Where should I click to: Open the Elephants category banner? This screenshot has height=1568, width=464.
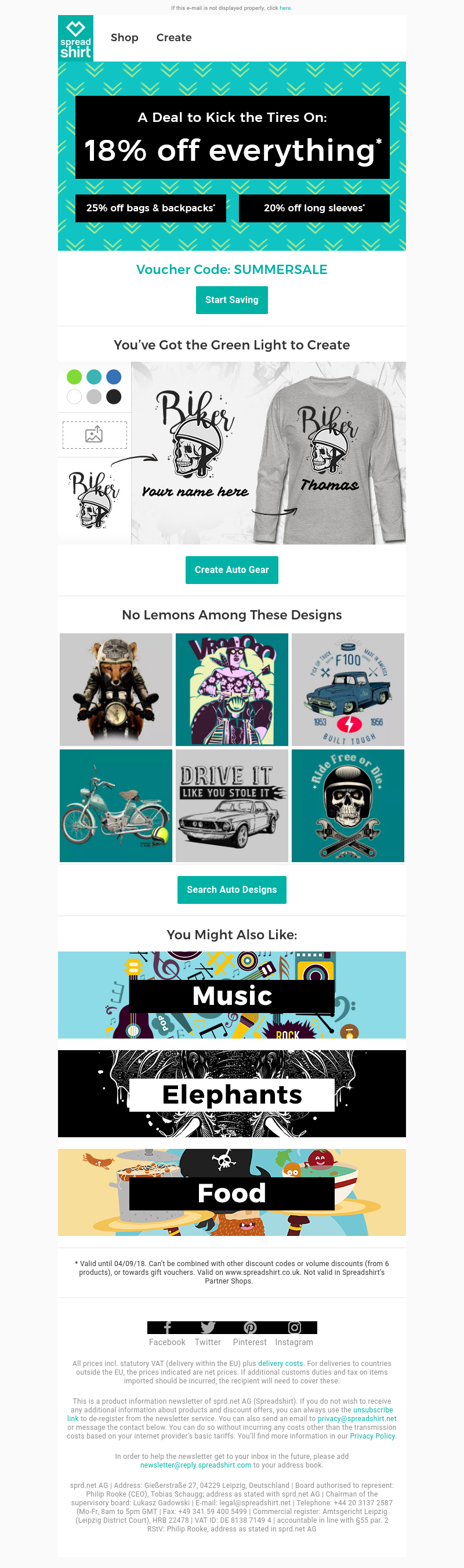pyautogui.click(x=231, y=1094)
